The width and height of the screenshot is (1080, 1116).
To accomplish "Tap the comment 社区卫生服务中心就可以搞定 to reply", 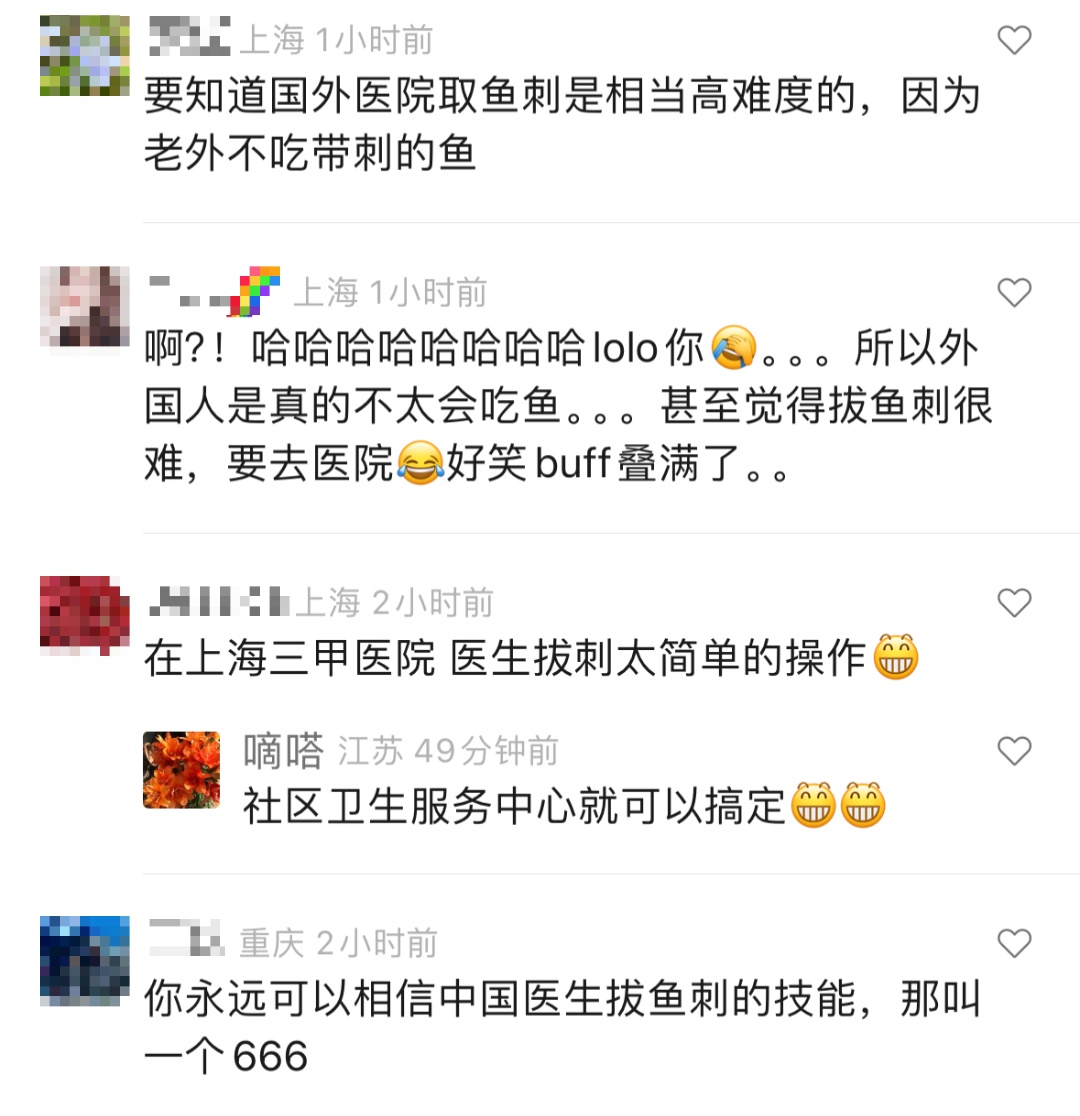I will [560, 804].
